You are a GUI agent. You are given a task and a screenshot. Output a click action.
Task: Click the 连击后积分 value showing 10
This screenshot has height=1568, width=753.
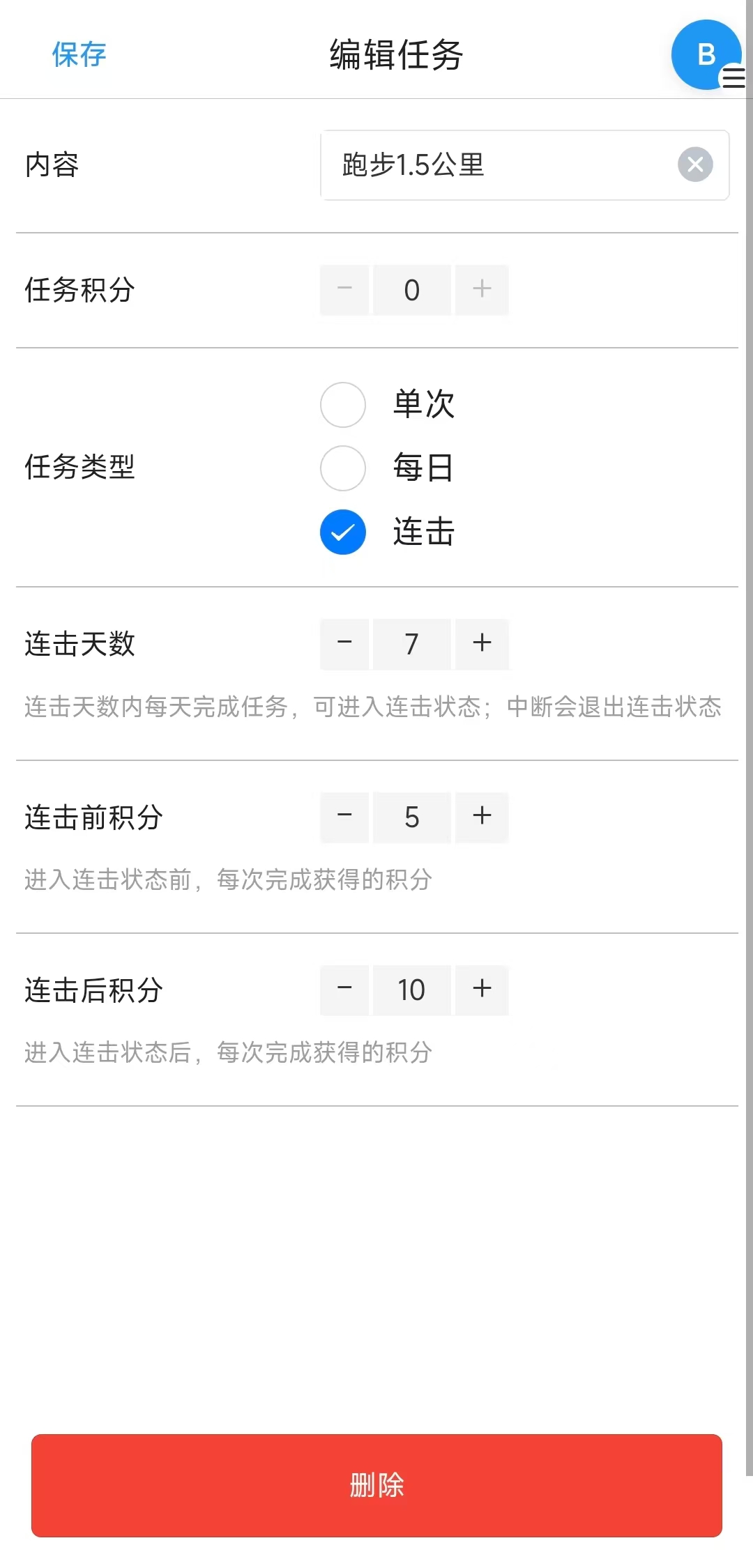coord(412,990)
